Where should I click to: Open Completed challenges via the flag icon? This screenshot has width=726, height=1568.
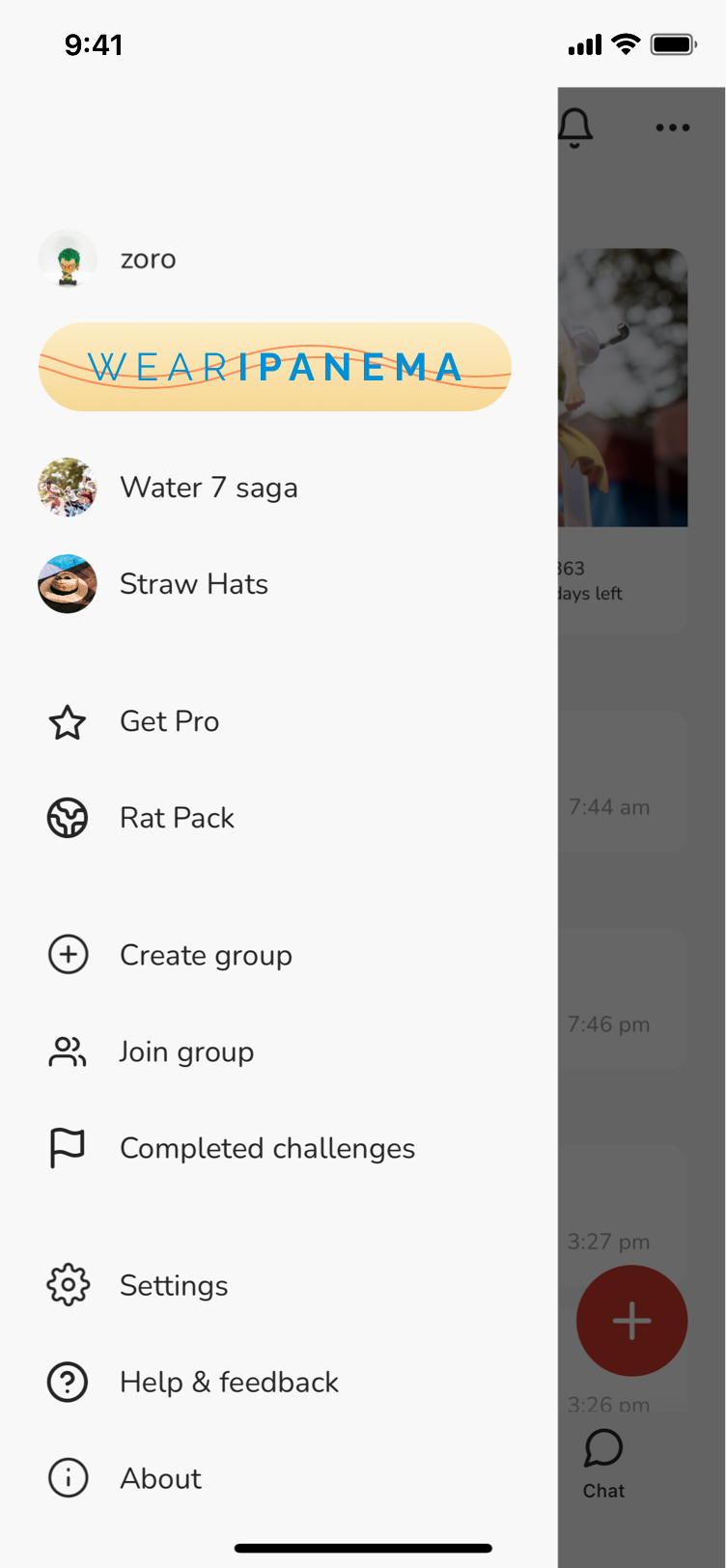[x=67, y=1148]
